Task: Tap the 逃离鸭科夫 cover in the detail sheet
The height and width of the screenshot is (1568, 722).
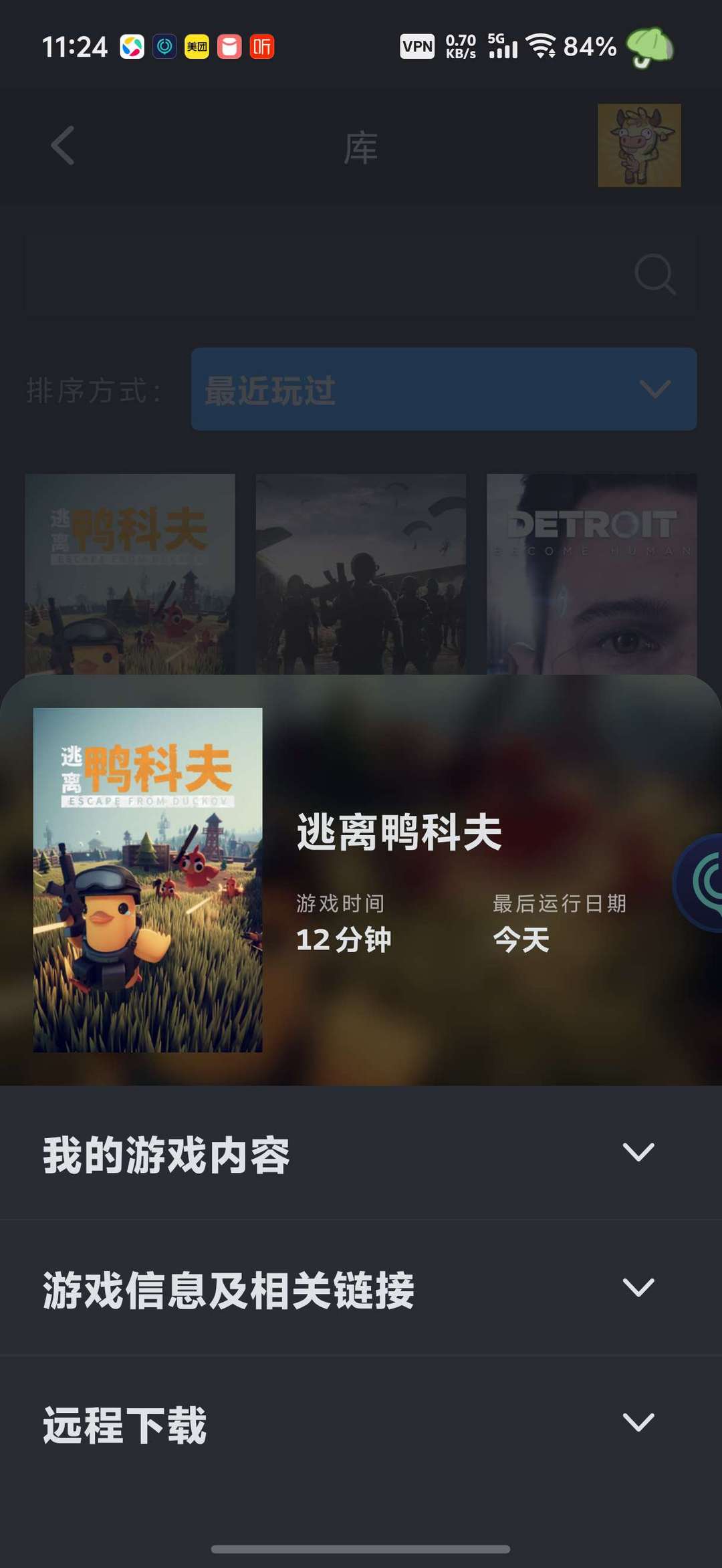Action: pos(148,880)
